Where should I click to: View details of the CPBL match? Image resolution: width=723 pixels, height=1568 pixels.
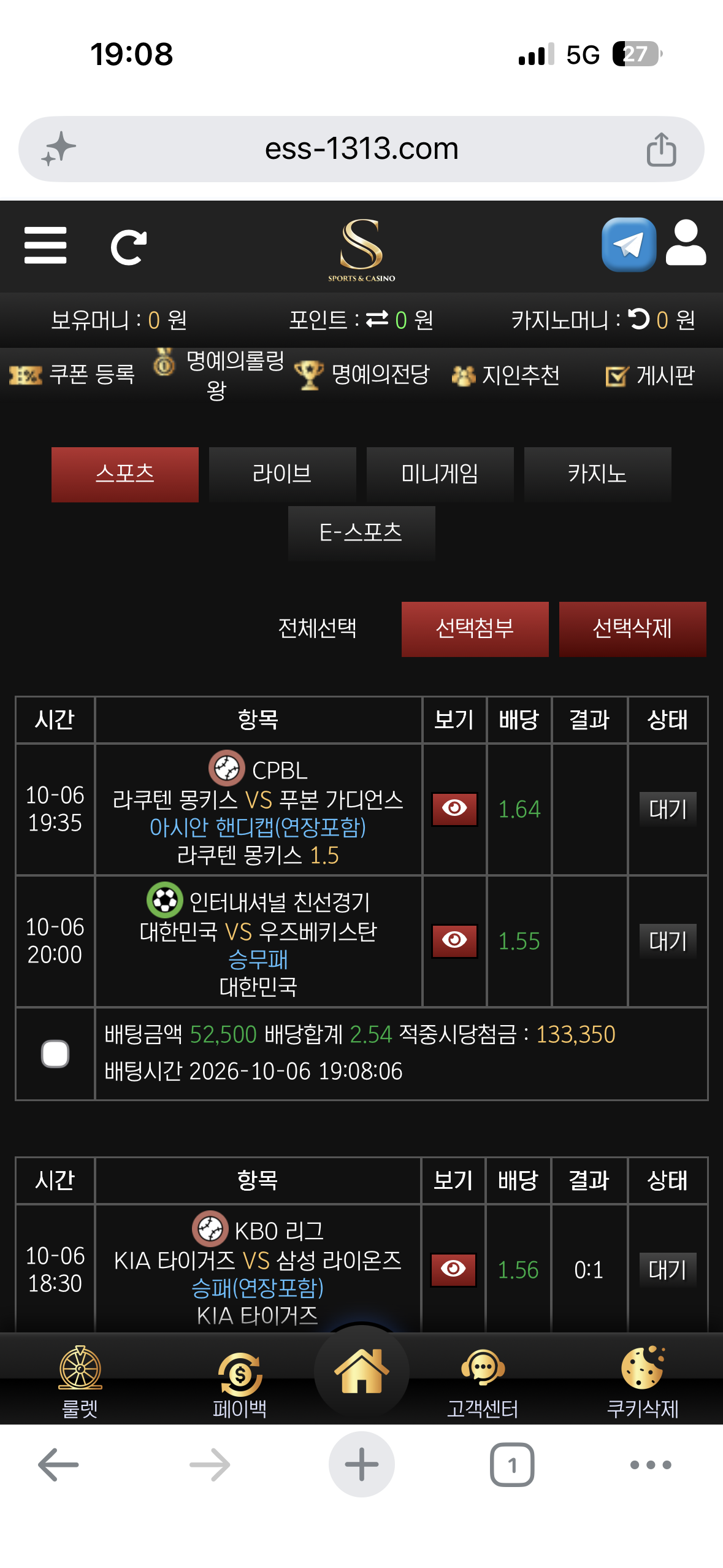454,809
